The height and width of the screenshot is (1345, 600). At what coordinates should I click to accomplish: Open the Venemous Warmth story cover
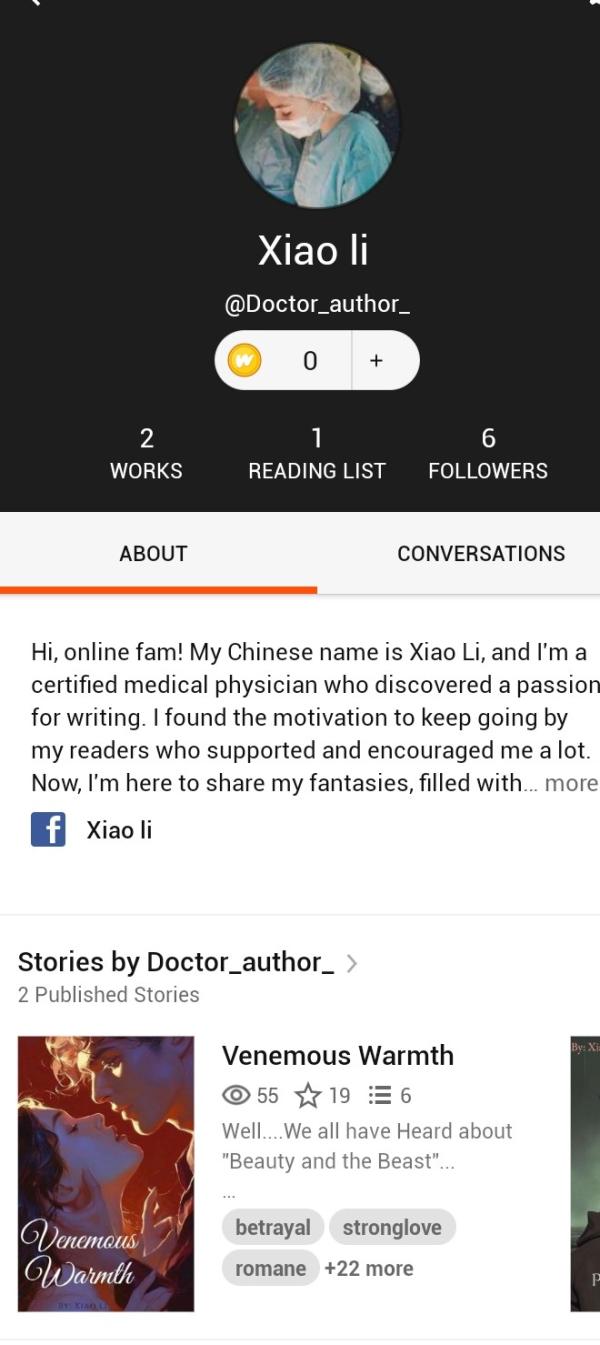click(106, 1173)
